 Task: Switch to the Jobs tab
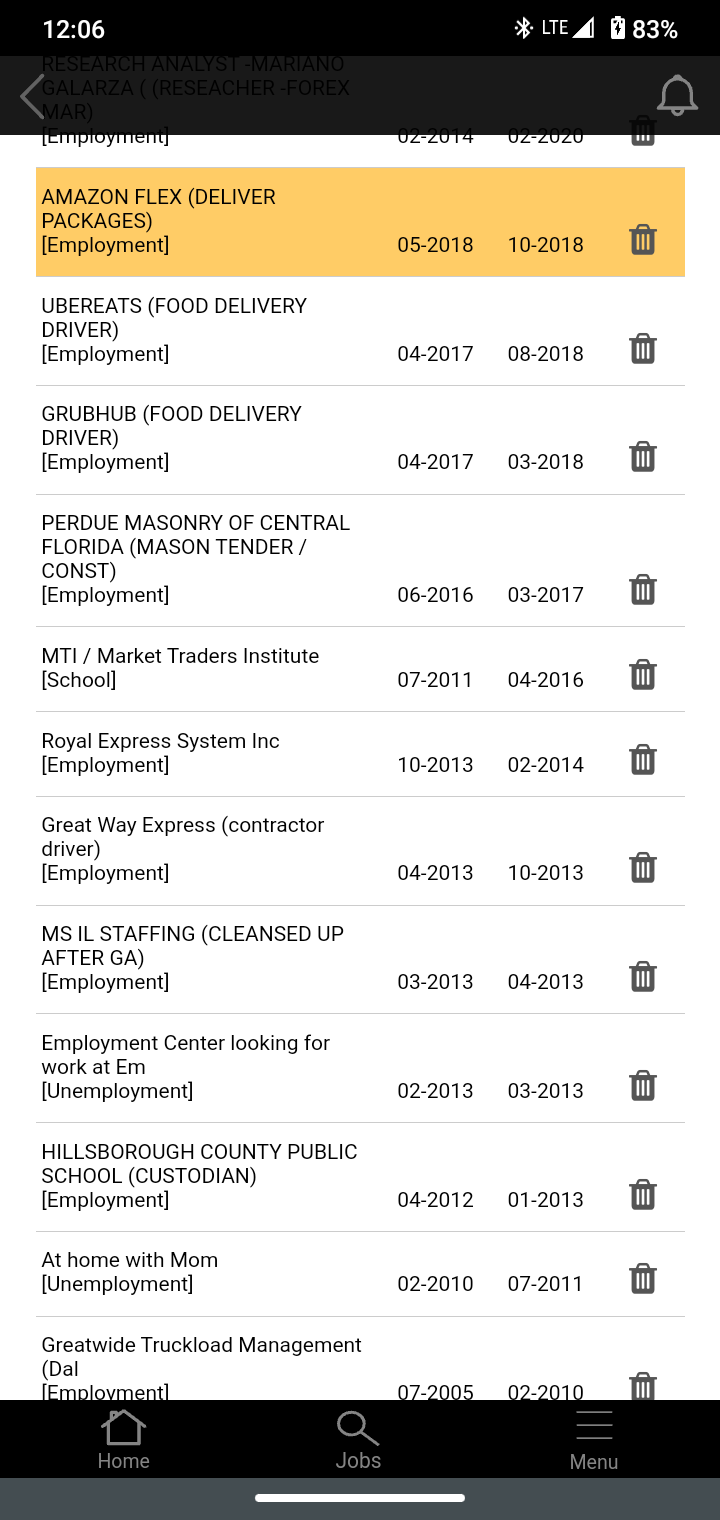click(x=358, y=1440)
